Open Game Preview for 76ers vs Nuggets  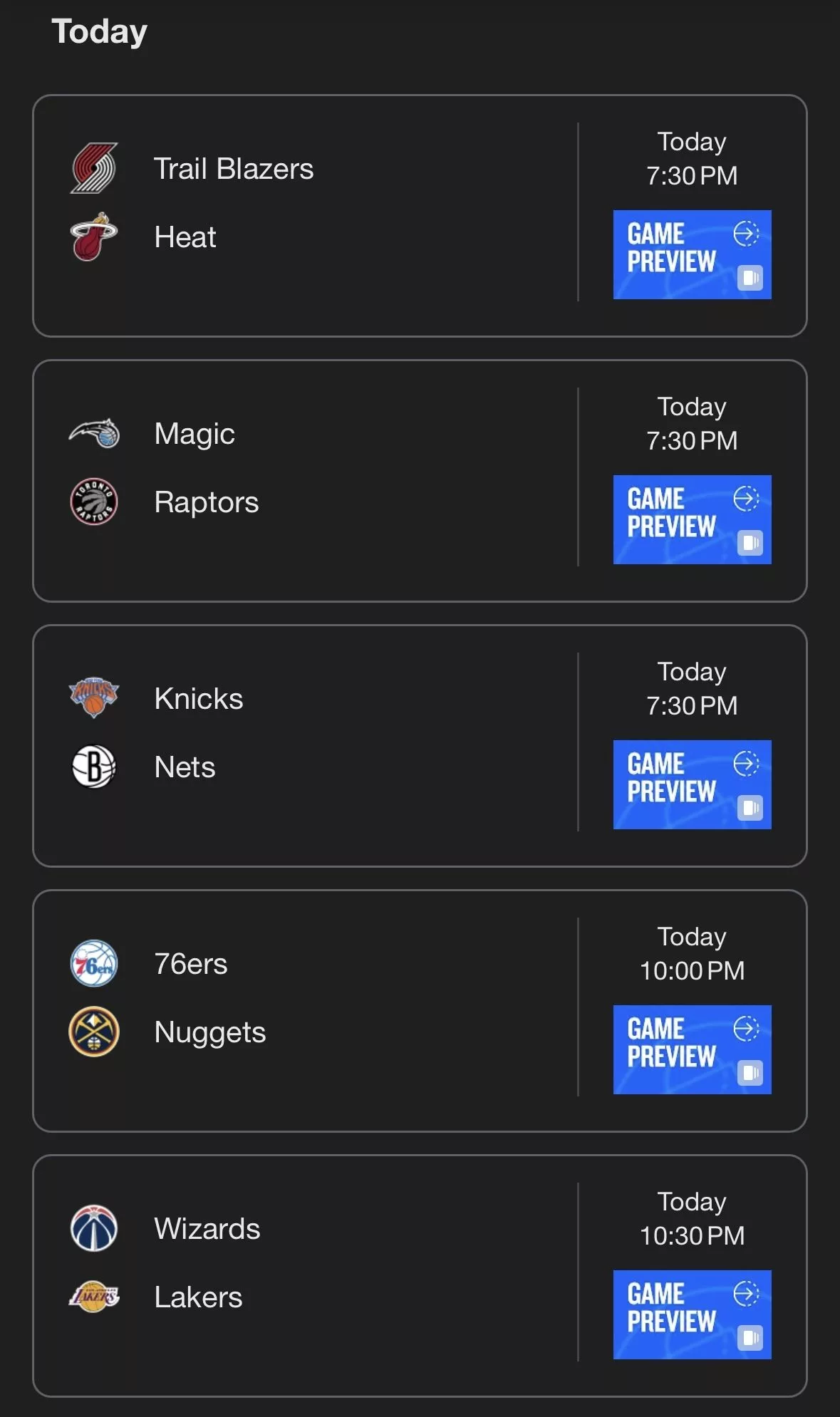(x=692, y=1049)
